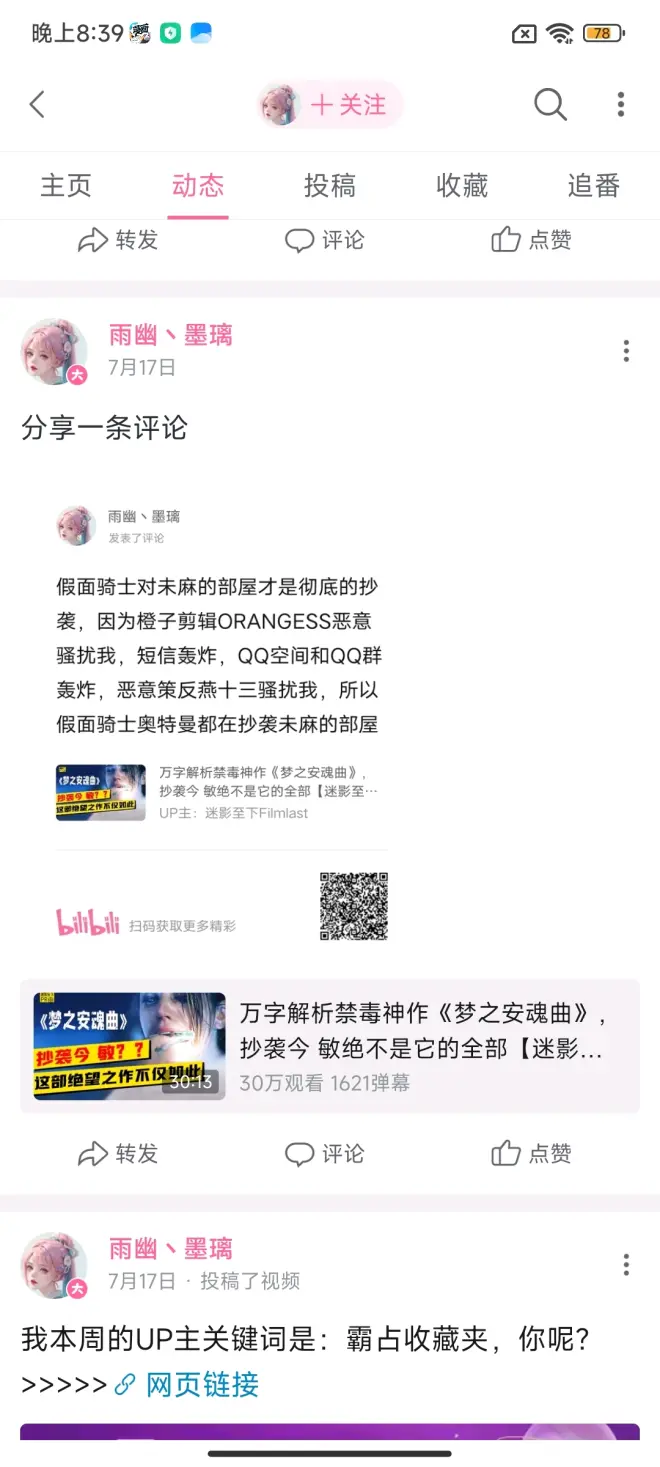660x1467 pixels.
Task: Switch to the 主页 tab
Action: pyautogui.click(x=66, y=186)
